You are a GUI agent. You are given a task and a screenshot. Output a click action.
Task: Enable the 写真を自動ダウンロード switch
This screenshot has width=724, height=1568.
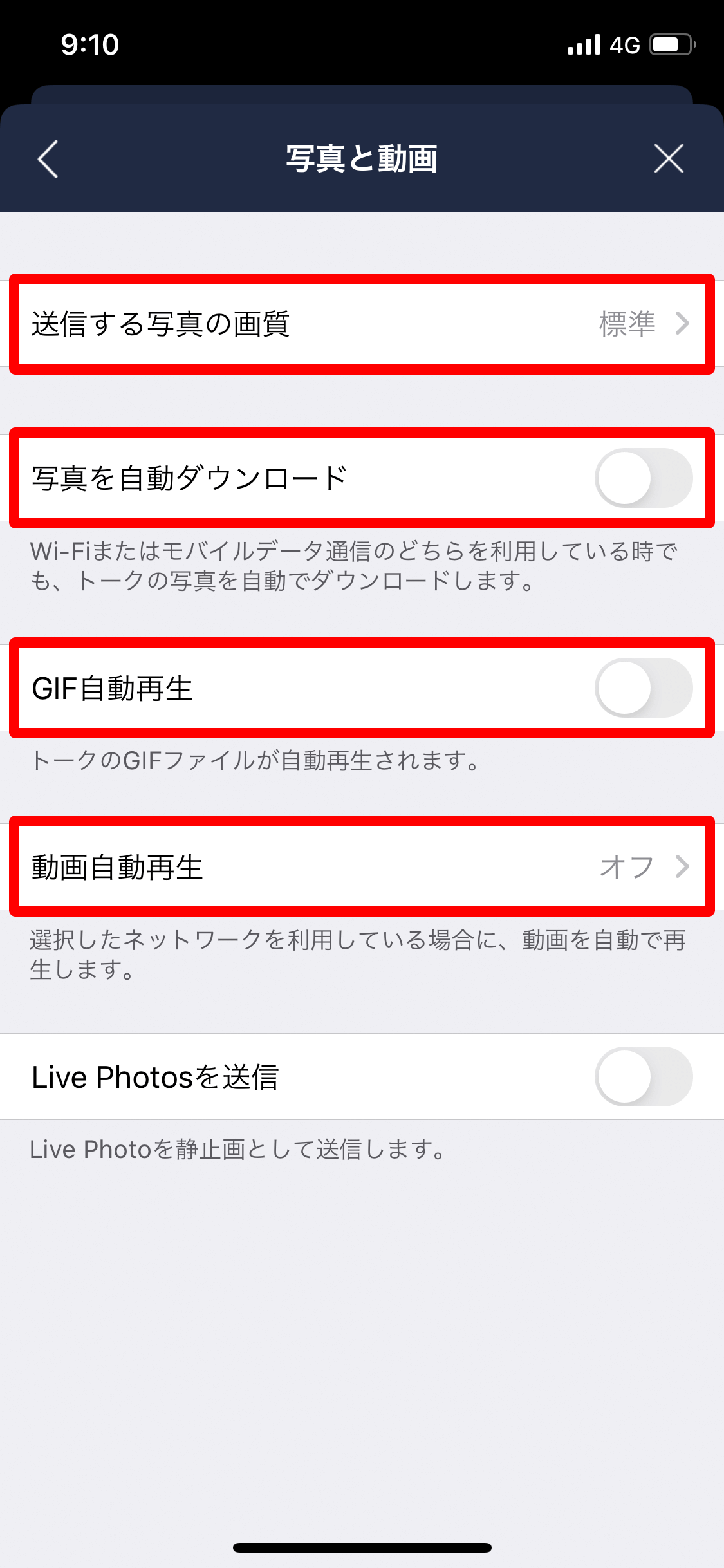[x=643, y=478]
